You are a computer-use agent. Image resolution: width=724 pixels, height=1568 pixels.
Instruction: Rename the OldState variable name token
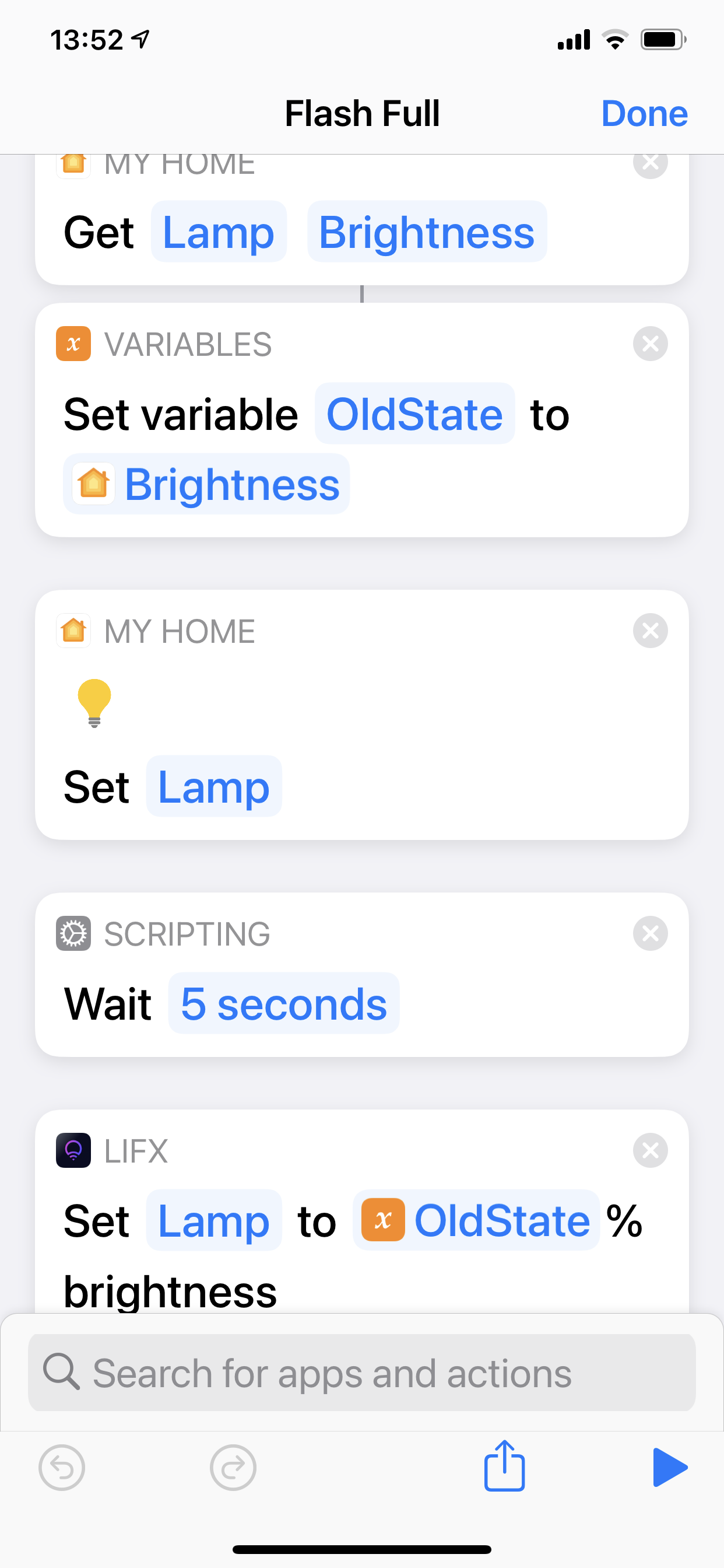[414, 414]
